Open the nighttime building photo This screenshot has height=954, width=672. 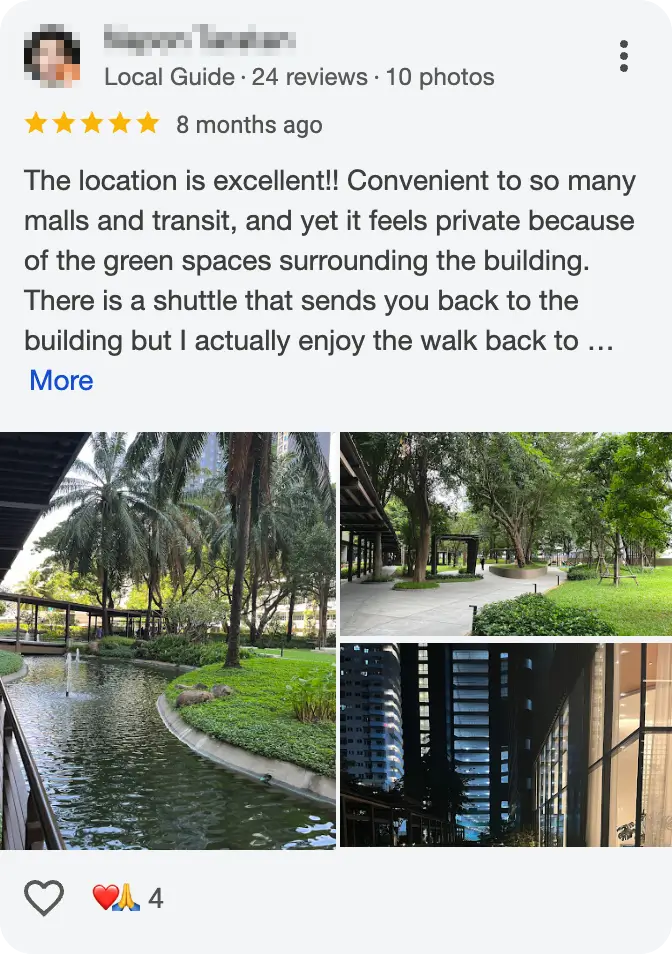click(506, 745)
